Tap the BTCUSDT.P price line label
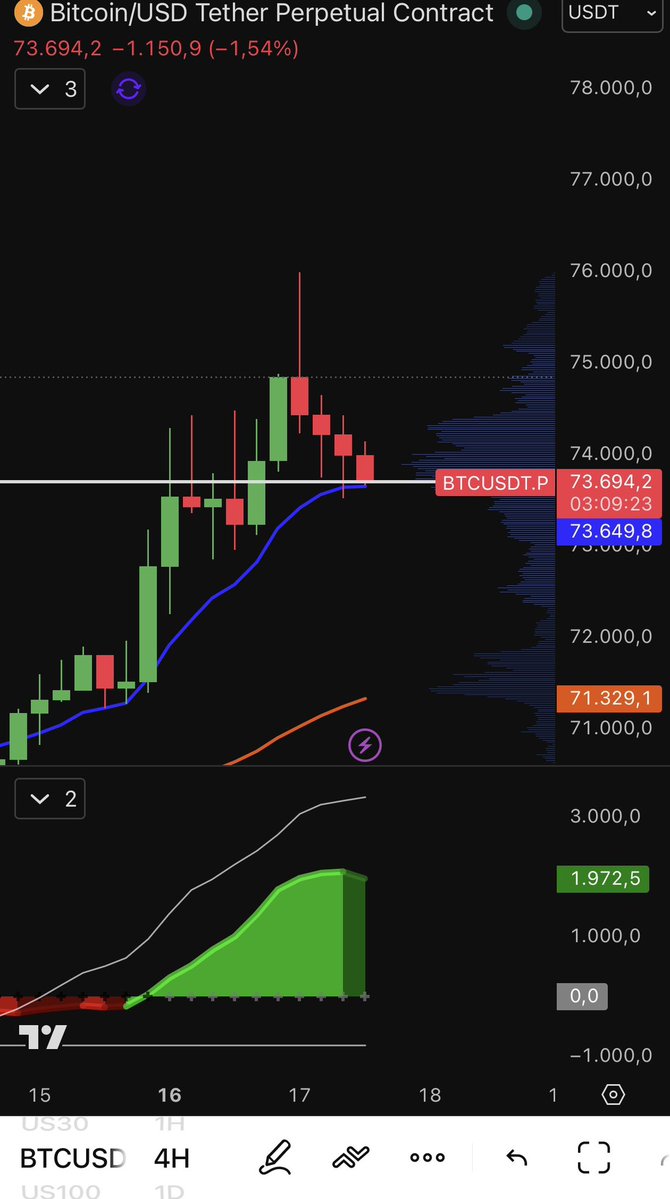The width and height of the screenshot is (670, 1199). point(495,483)
